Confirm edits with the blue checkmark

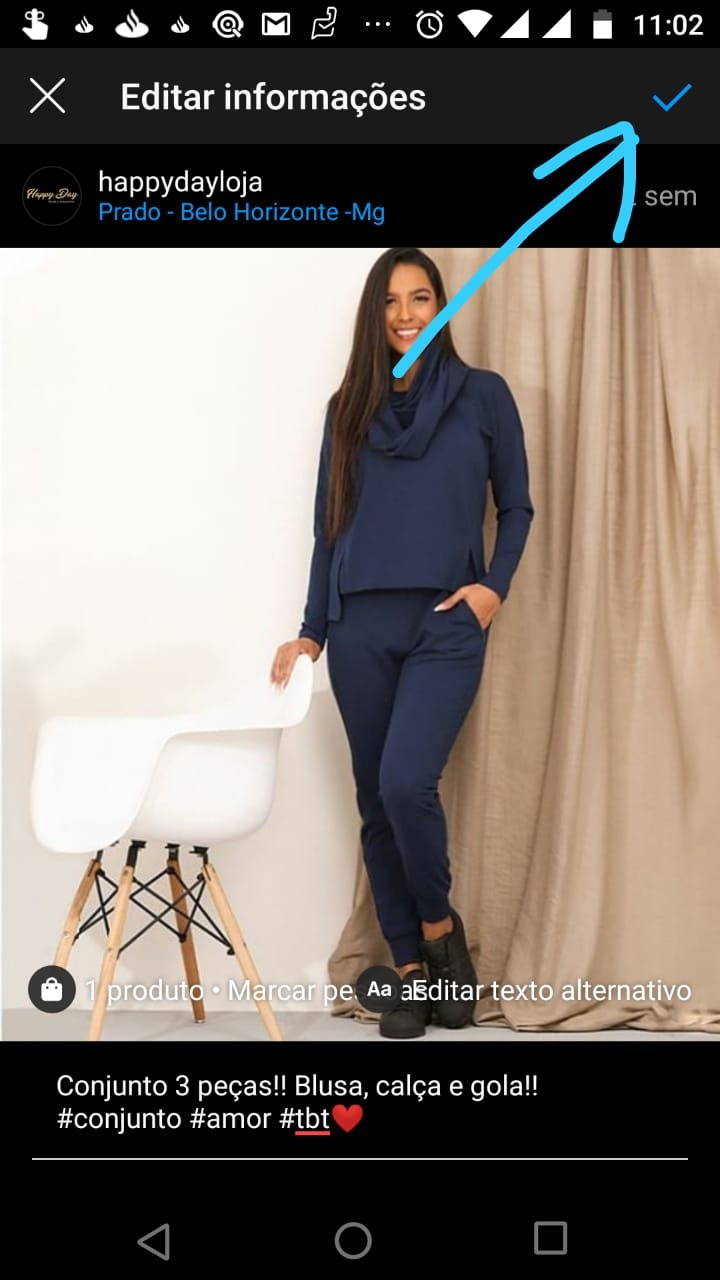click(672, 97)
